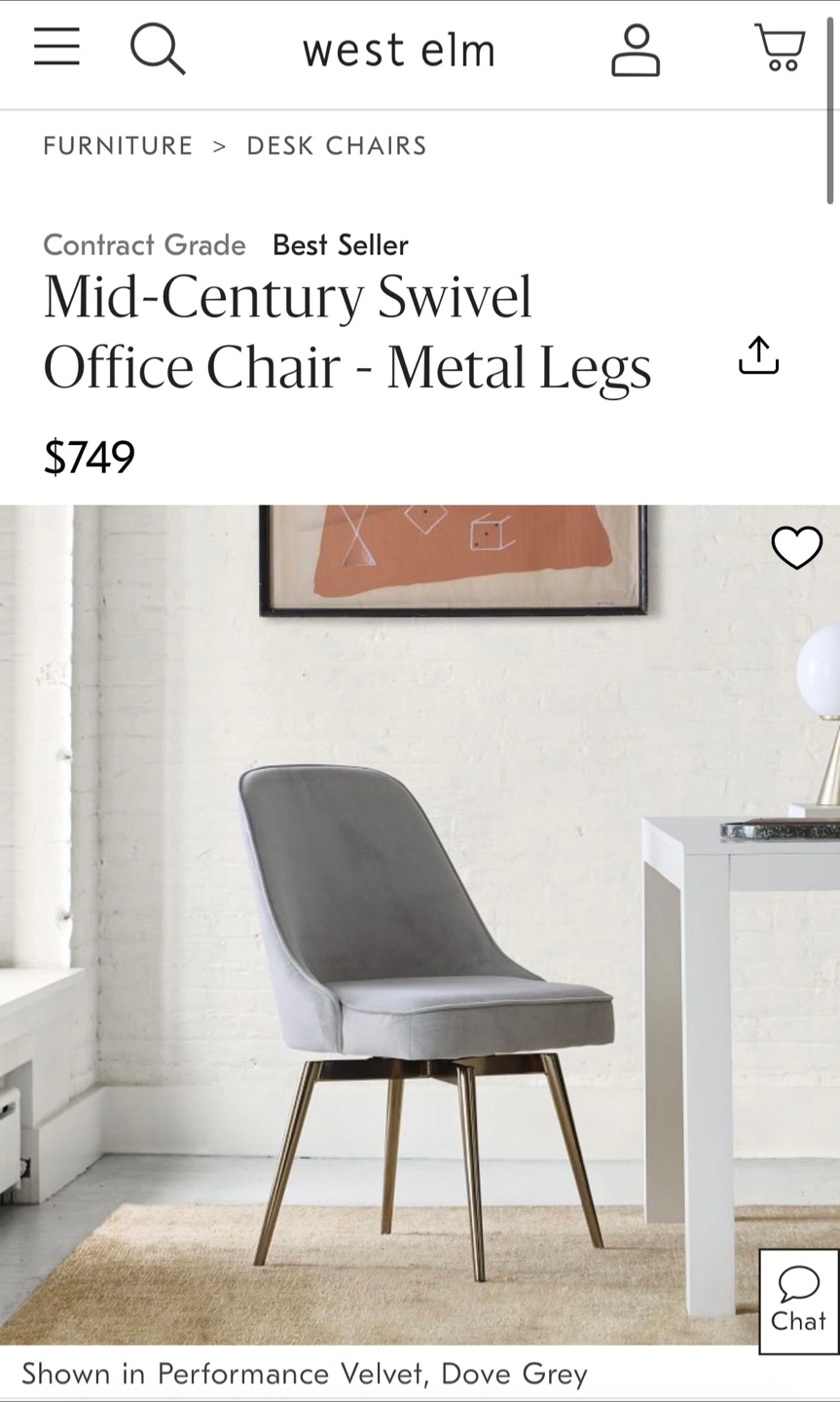This screenshot has width=840, height=1402.
Task: Open the account profile icon
Action: (x=636, y=50)
